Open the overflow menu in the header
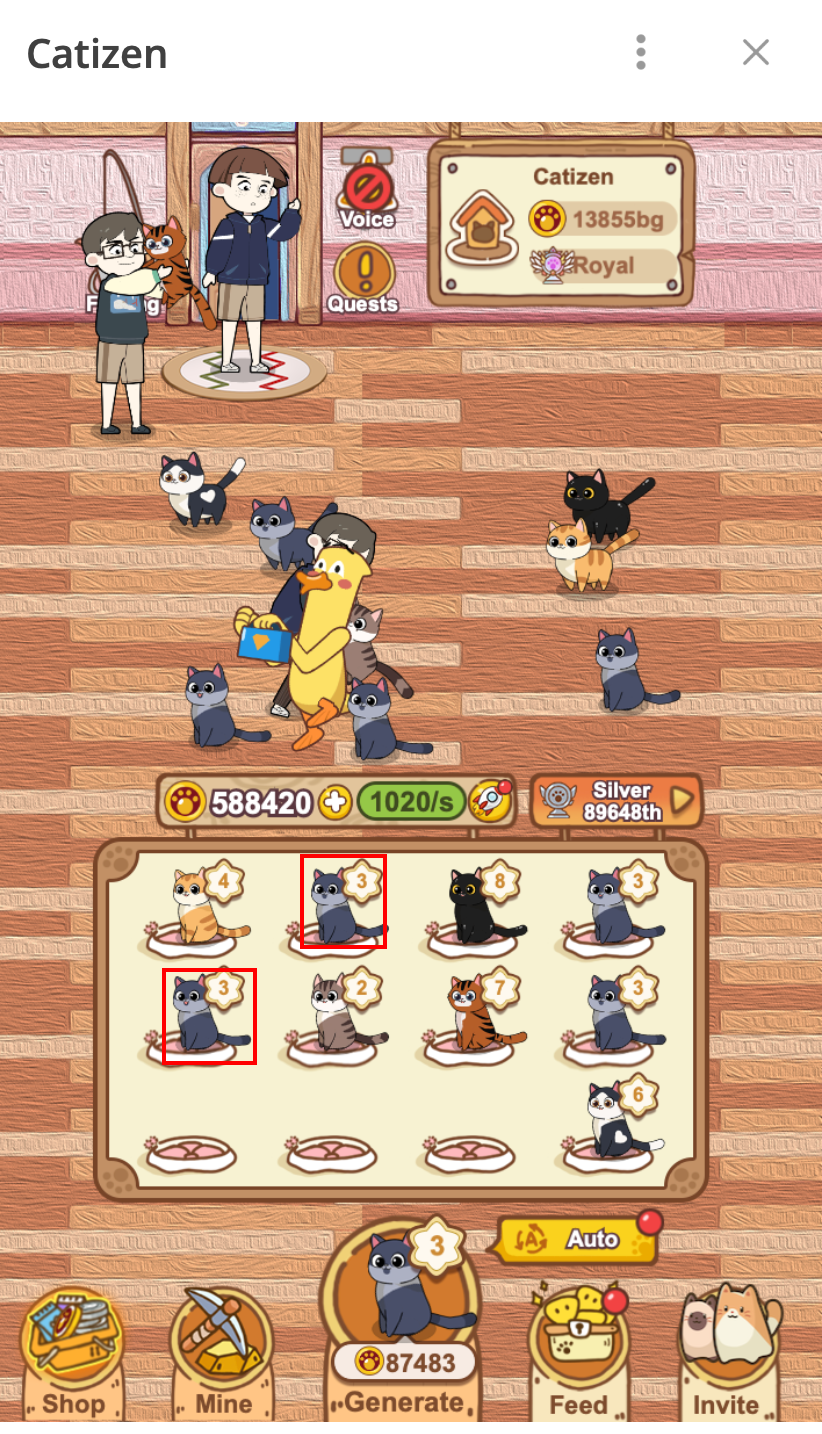Image resolution: width=822 pixels, height=1434 pixels. 641,52
